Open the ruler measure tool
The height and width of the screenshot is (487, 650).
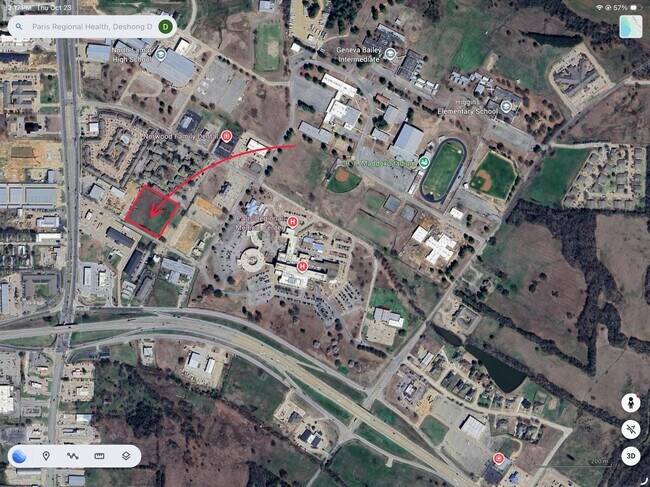100,456
